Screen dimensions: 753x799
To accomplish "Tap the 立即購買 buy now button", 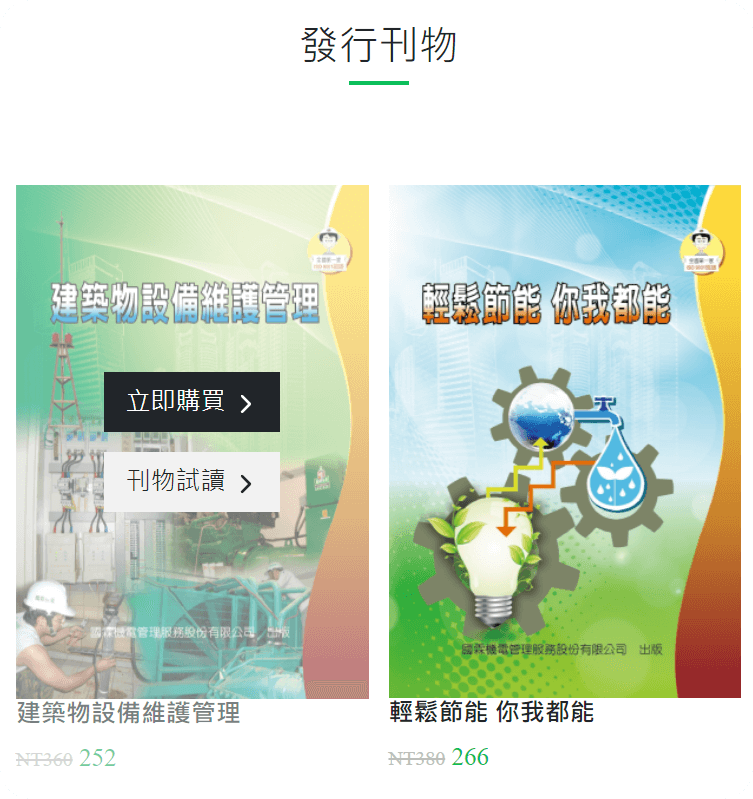I will pyautogui.click(x=191, y=402).
